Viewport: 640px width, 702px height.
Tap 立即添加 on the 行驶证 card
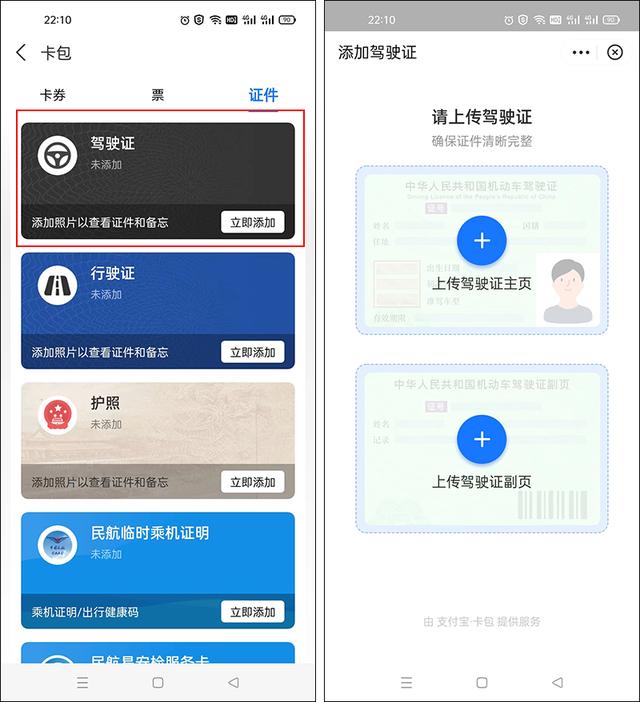252,352
